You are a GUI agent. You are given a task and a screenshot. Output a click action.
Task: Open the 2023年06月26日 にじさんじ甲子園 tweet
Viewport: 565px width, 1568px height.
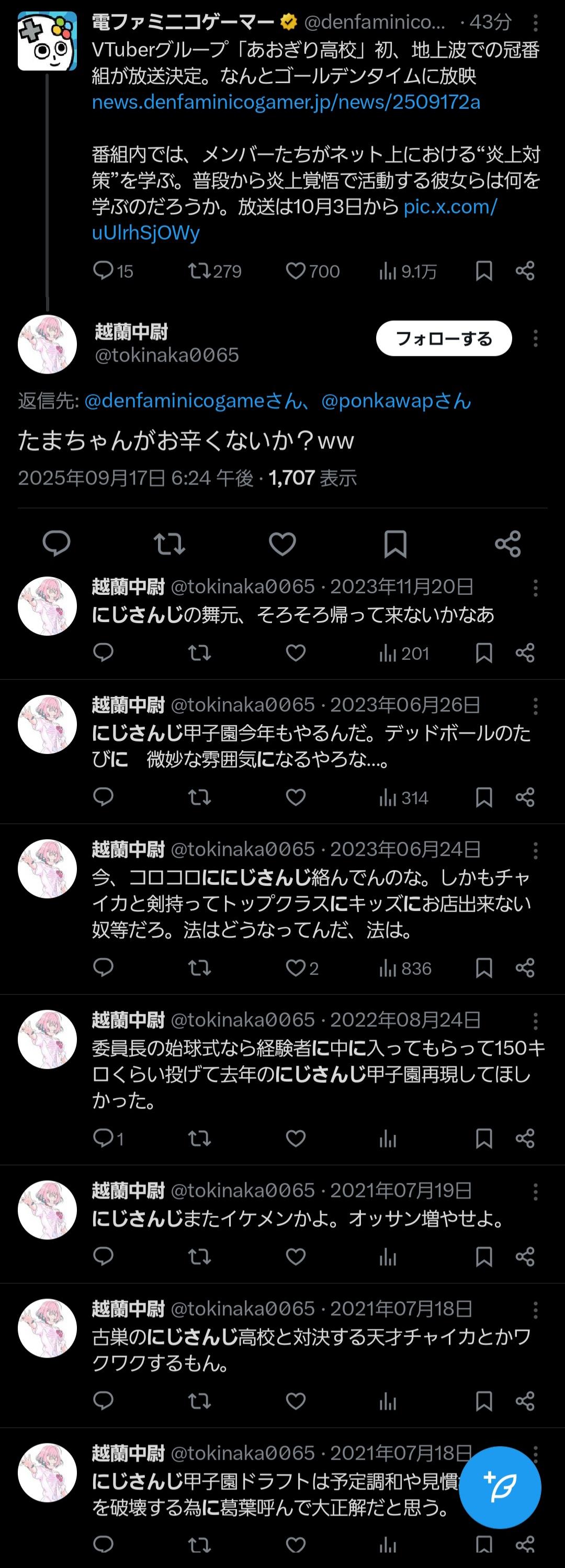click(311, 746)
